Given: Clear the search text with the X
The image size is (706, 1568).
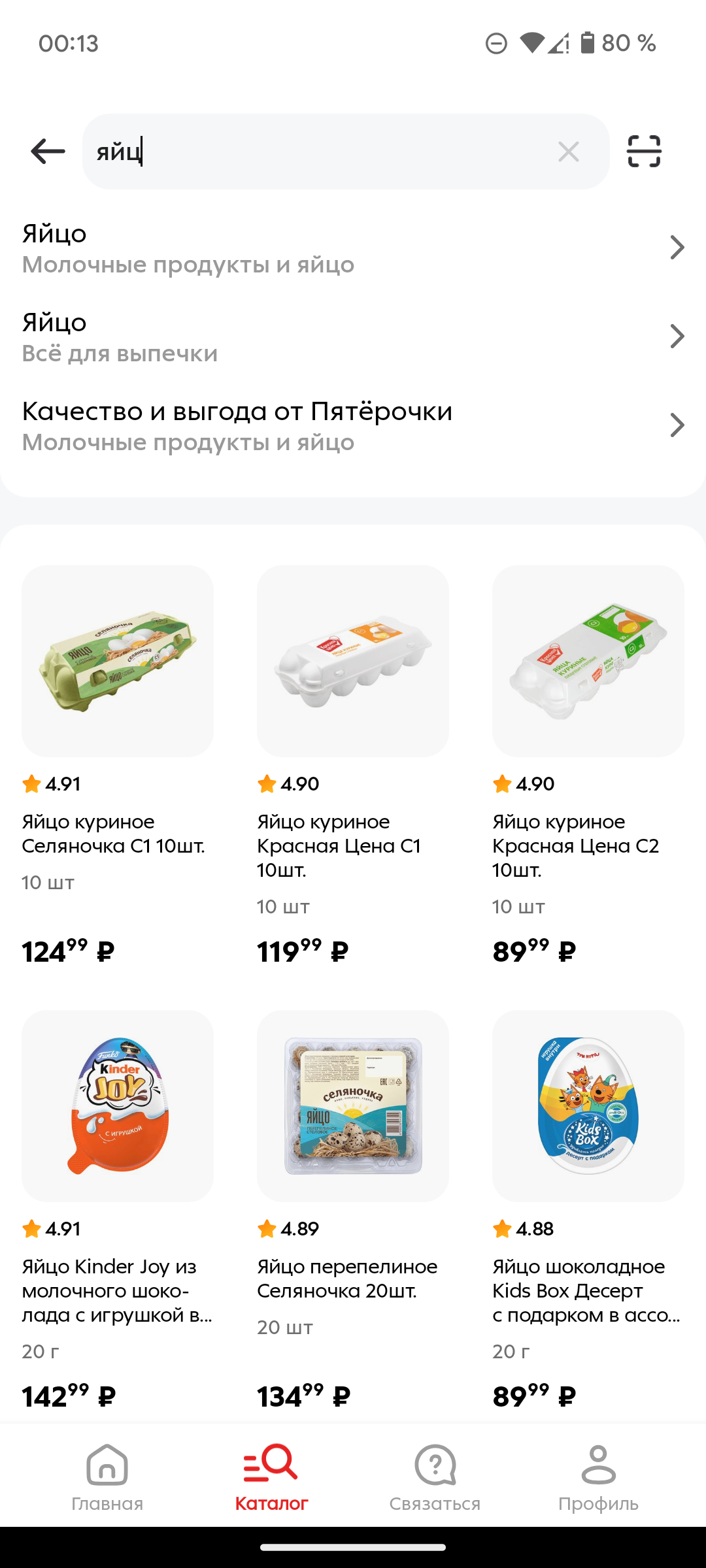Looking at the screenshot, I should (x=568, y=152).
